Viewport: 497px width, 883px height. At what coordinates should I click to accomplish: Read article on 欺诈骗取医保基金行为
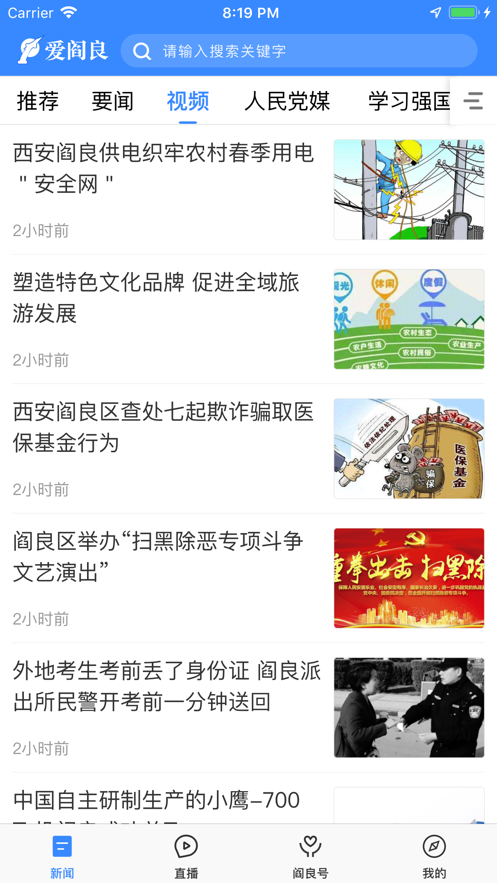pyautogui.click(x=248, y=449)
